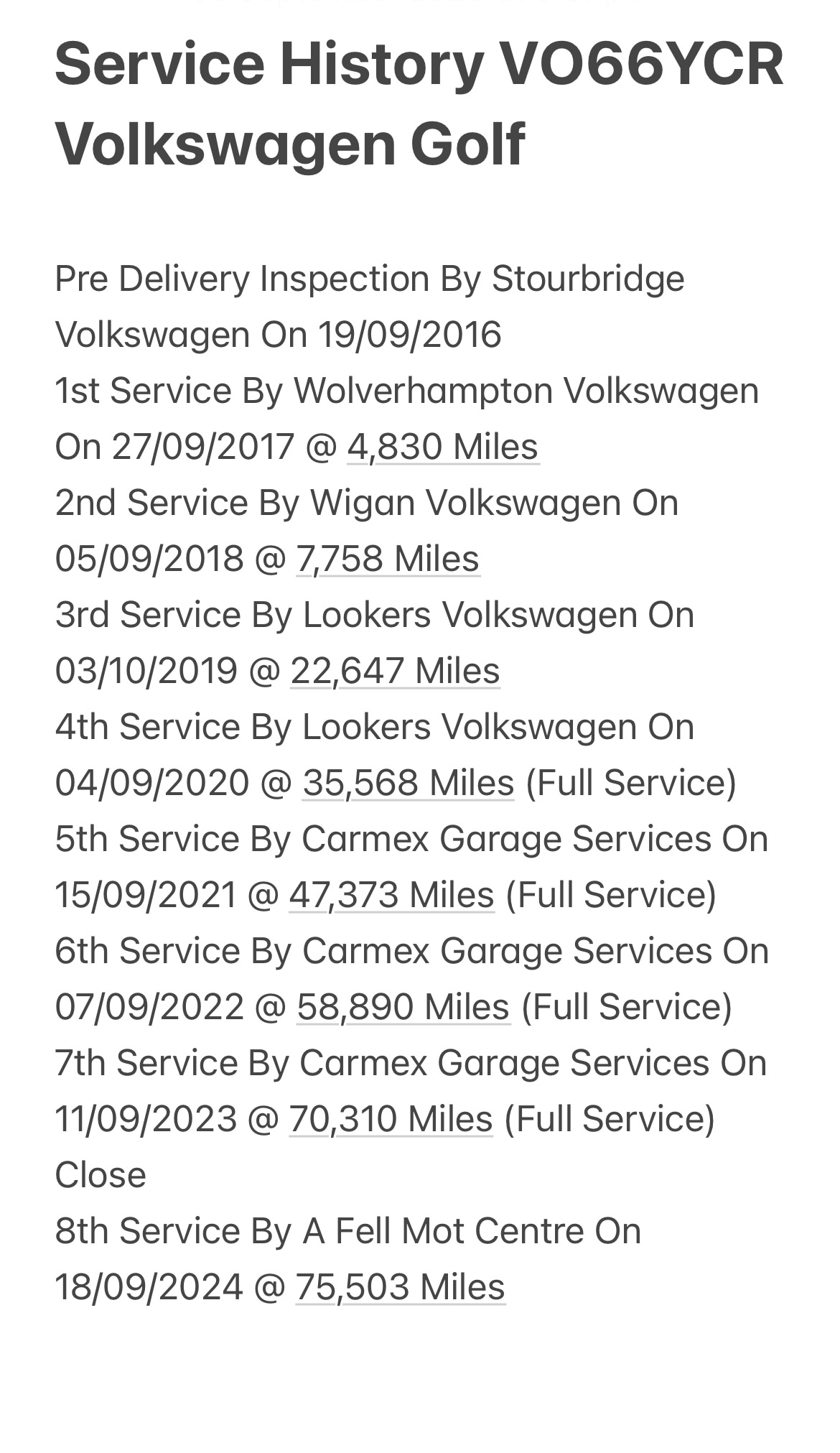
Task: Open the 7,758 Miles underlined link
Action: click(x=388, y=559)
